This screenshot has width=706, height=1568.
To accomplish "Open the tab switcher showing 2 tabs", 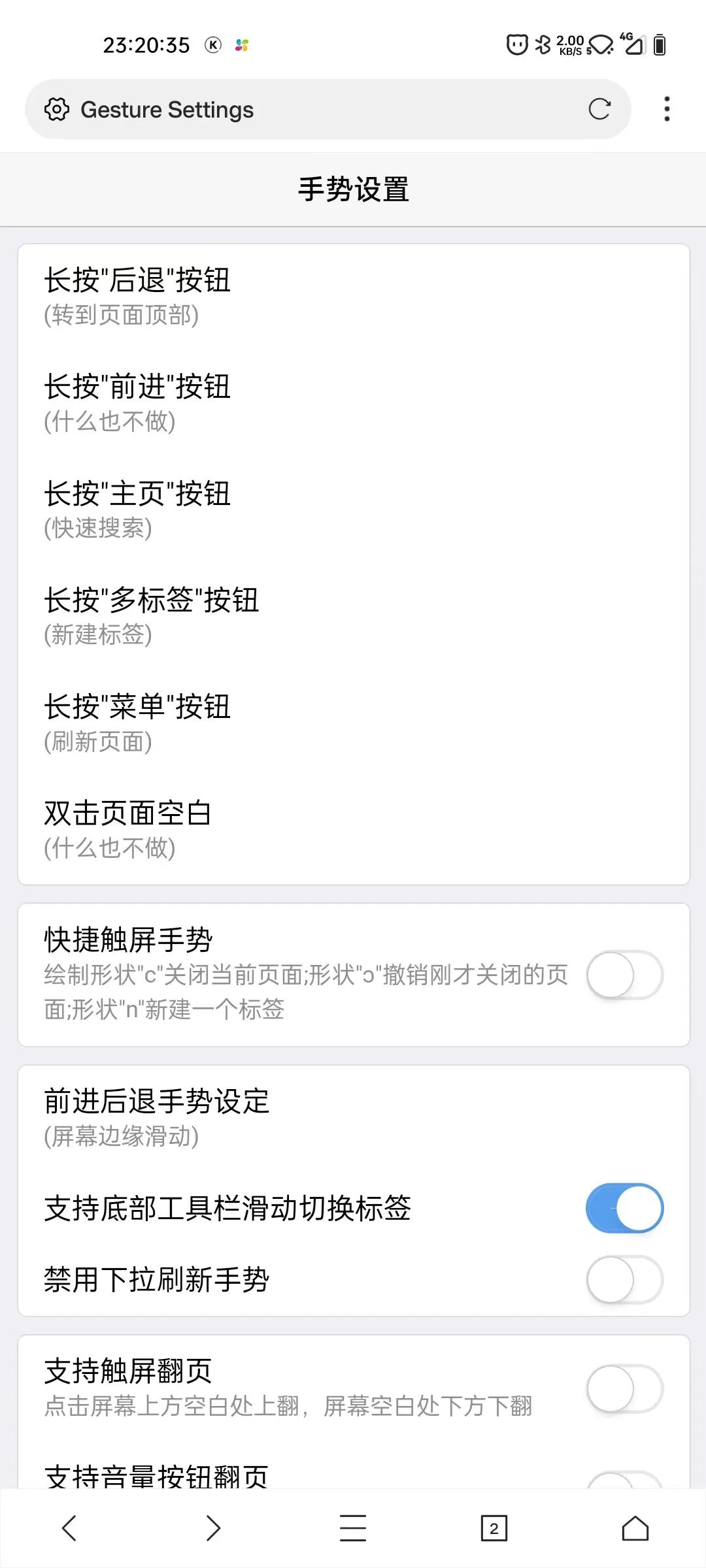I will pos(494,1527).
